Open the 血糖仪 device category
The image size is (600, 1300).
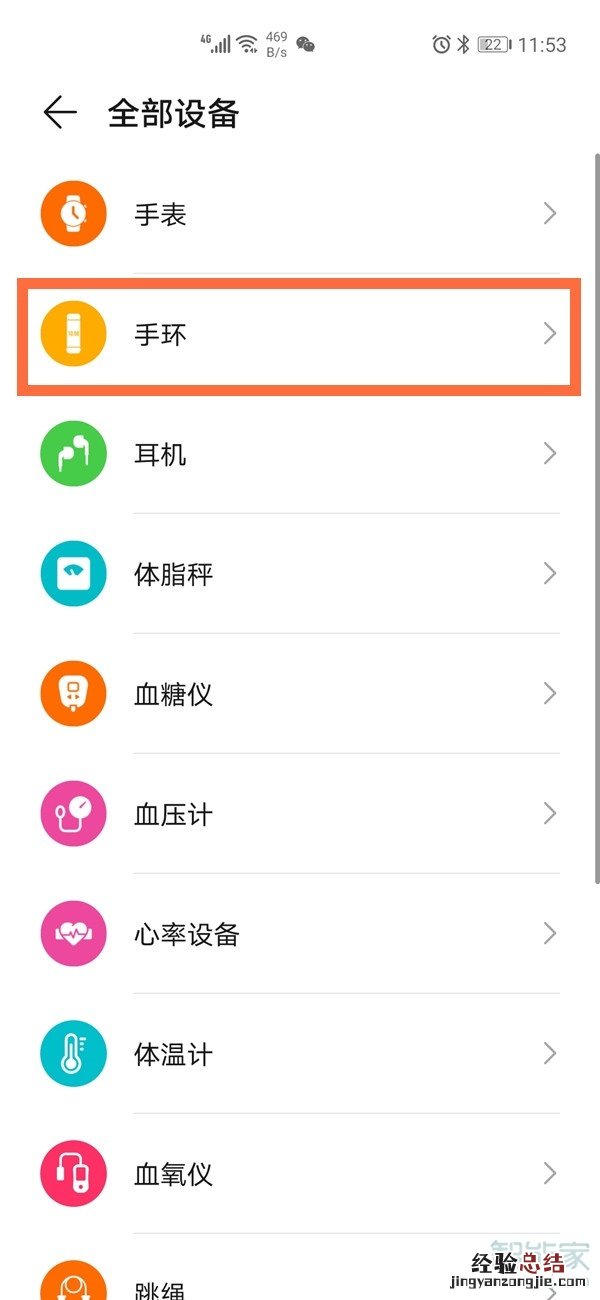click(x=300, y=694)
